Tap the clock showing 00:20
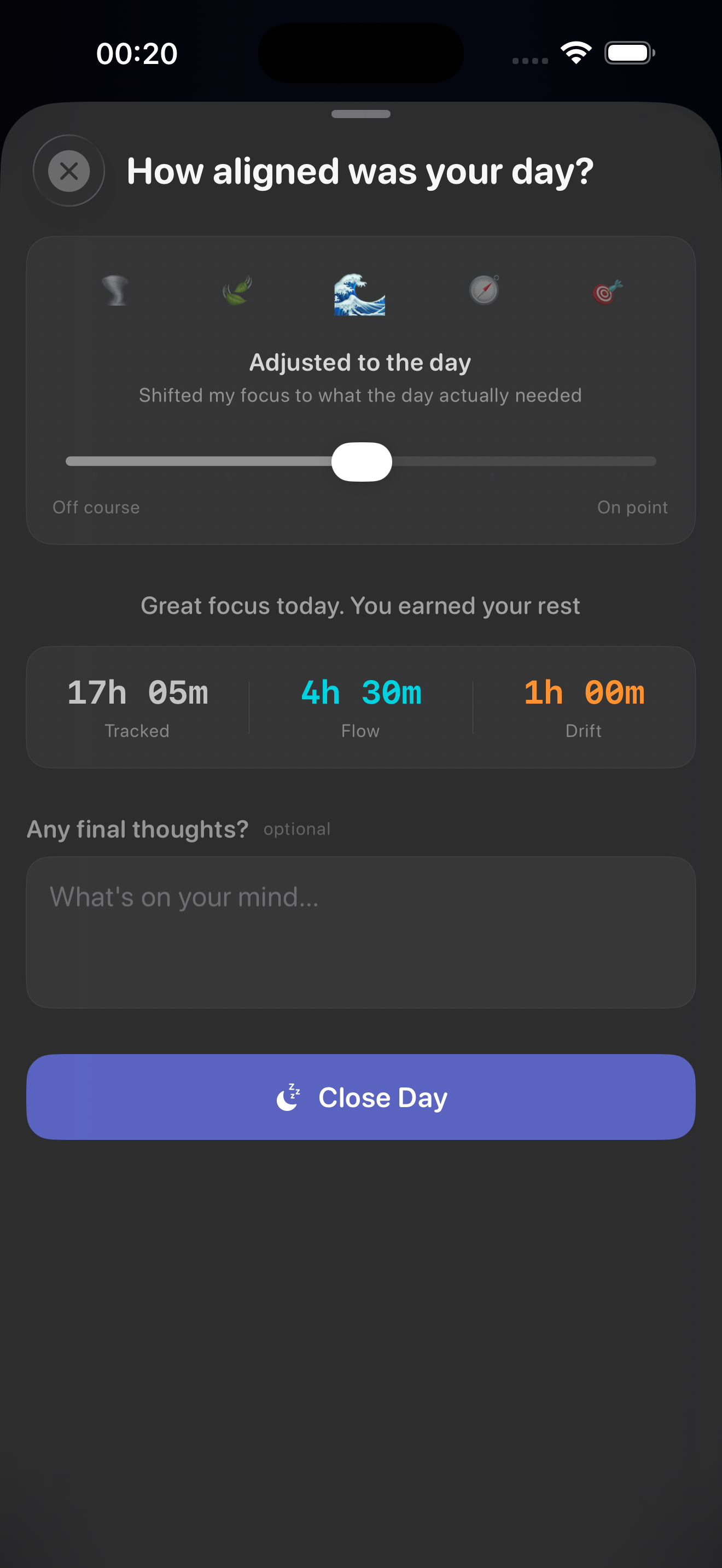722x1568 pixels. [136, 53]
